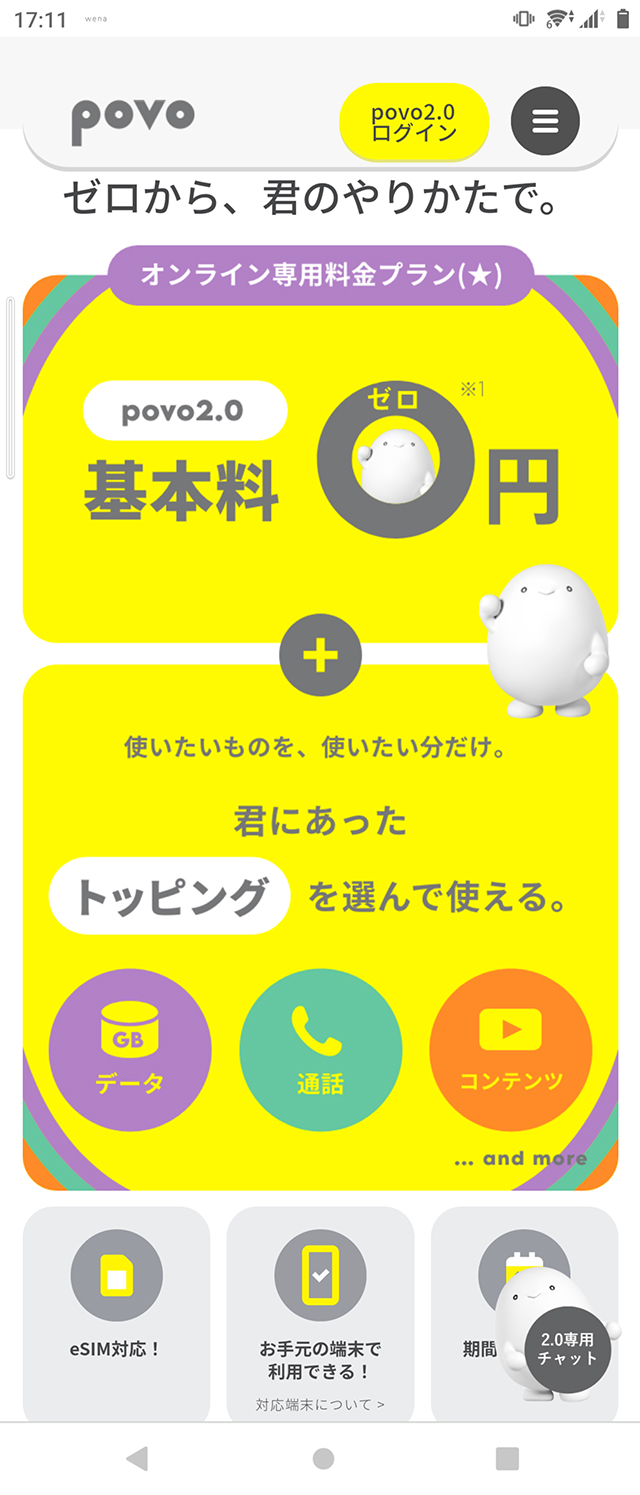Open recent apps from the navigation bar
The image size is (640, 1495).
pos(508,1459)
